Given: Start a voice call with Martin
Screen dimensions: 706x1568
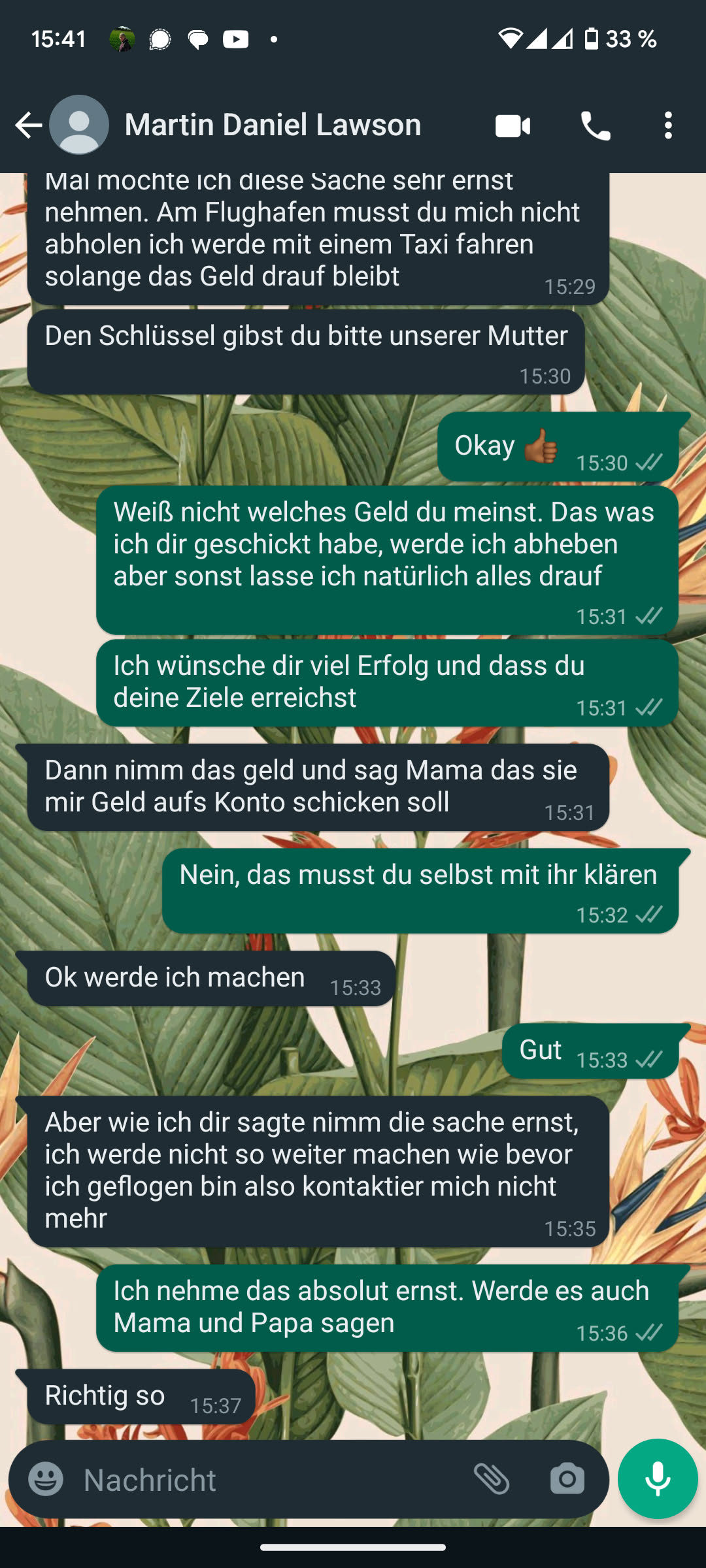Looking at the screenshot, I should (x=595, y=125).
